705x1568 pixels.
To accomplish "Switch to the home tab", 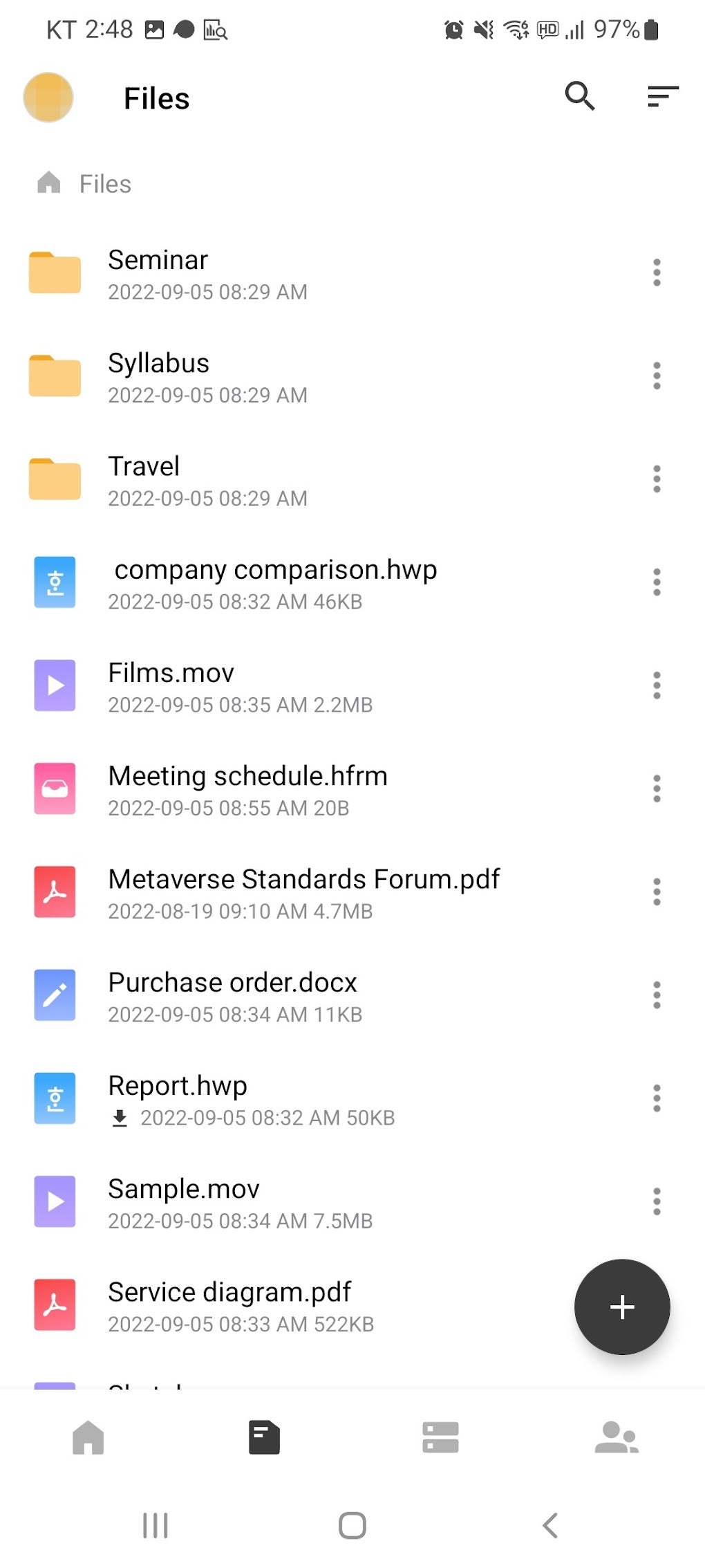I will 88,1438.
